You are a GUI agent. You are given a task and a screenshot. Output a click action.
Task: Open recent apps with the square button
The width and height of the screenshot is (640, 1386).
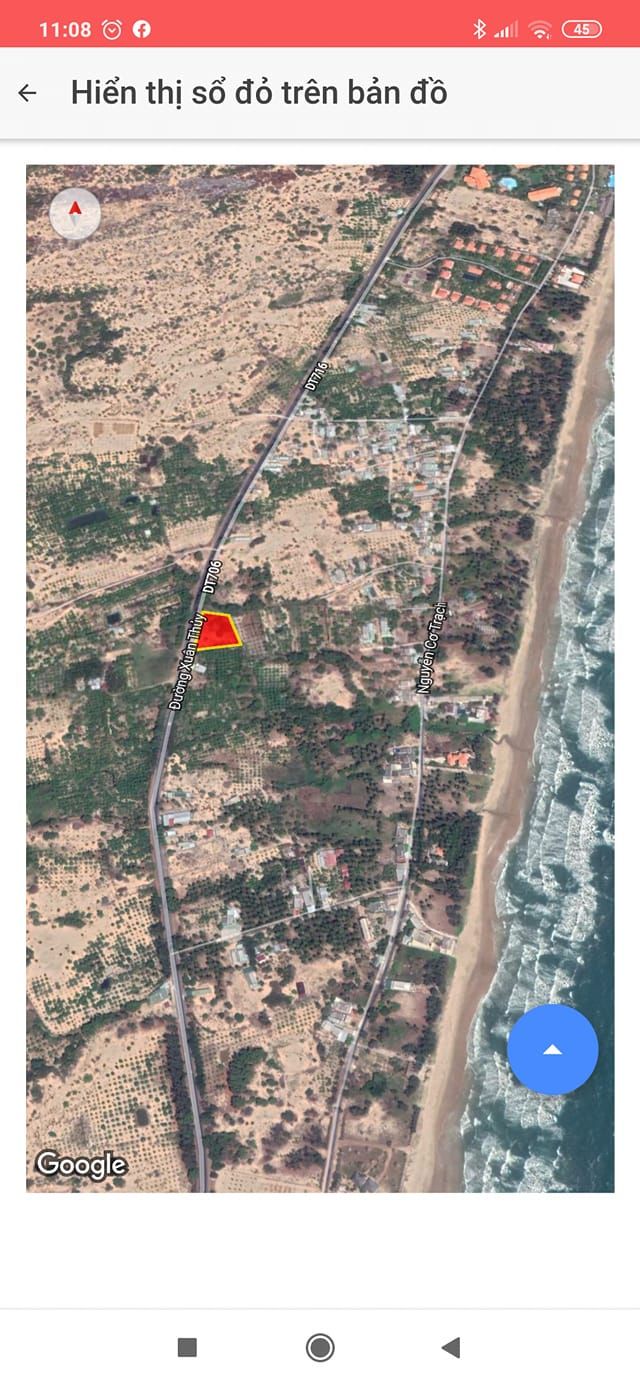click(x=187, y=1347)
